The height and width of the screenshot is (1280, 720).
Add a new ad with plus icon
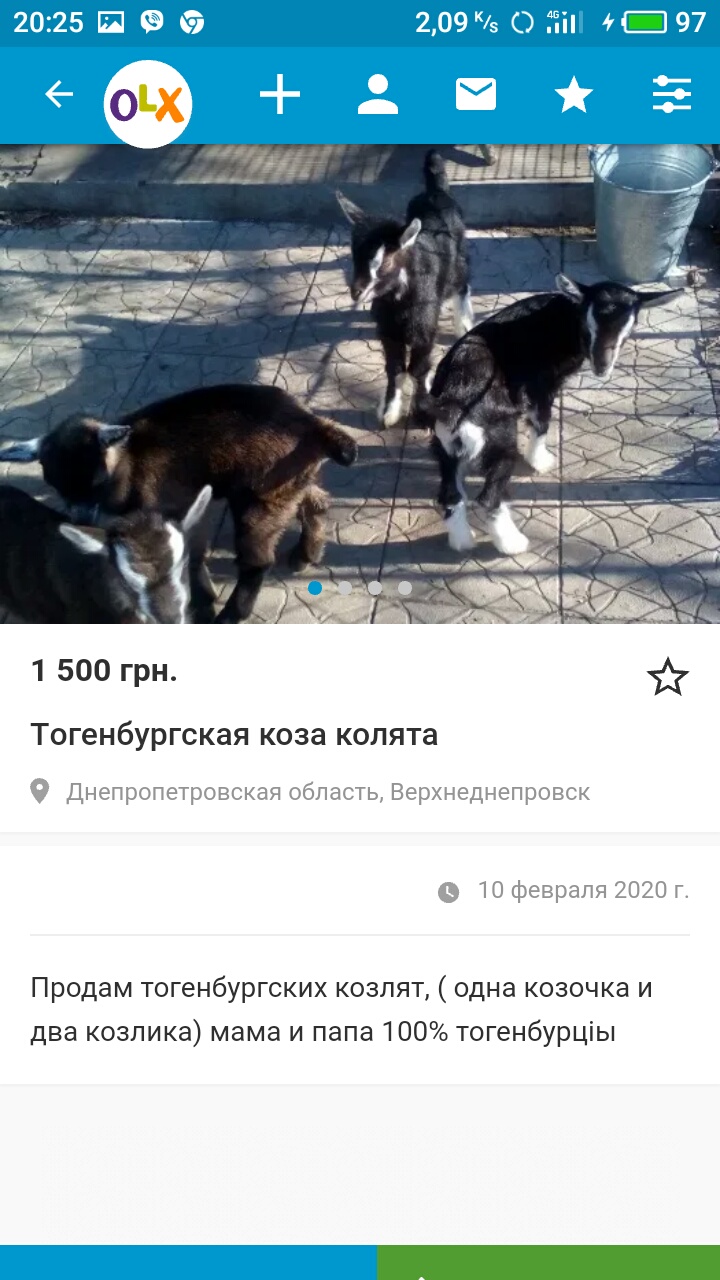click(x=280, y=95)
